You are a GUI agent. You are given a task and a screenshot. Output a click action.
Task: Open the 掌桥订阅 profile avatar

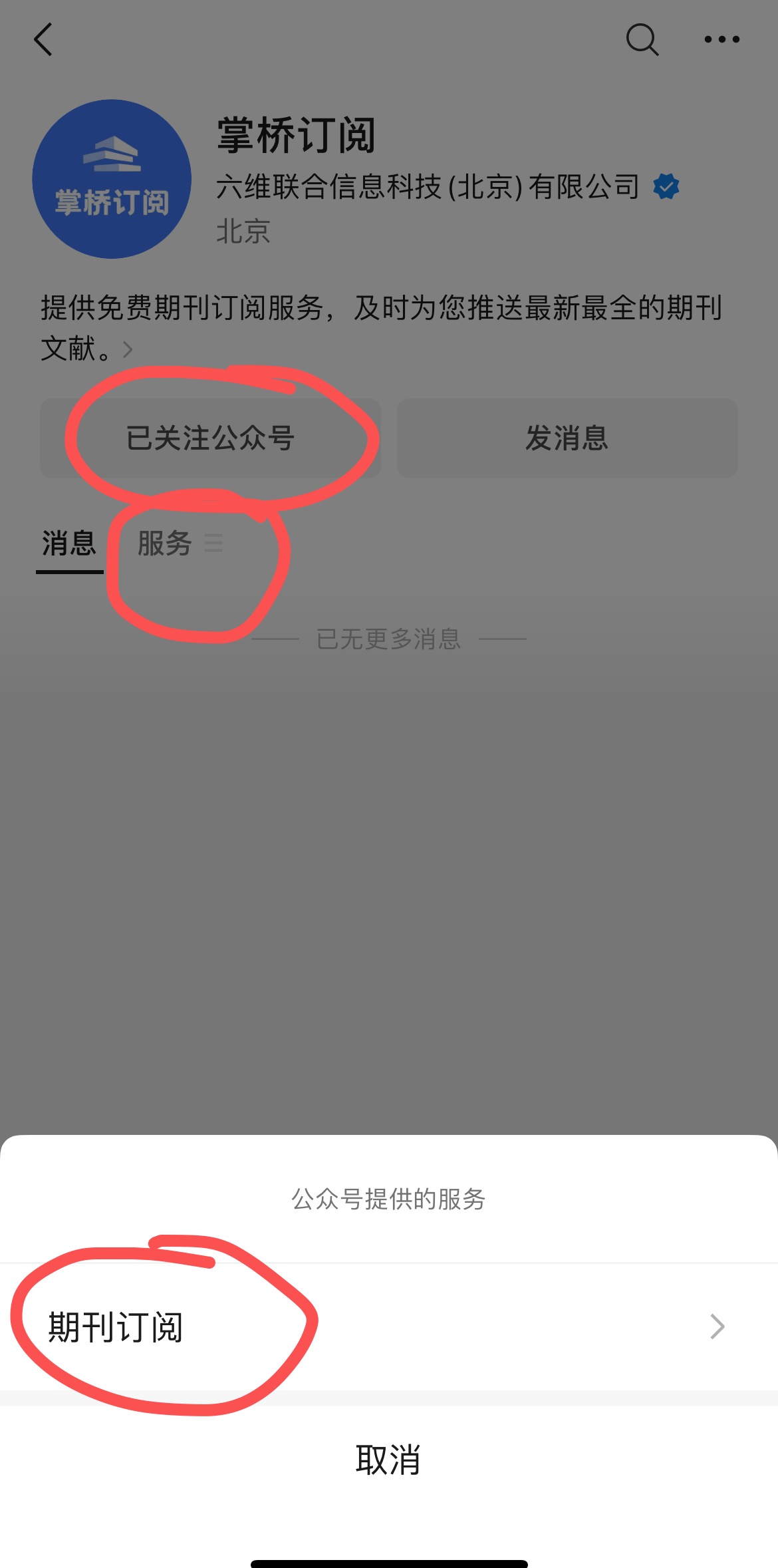click(x=112, y=179)
